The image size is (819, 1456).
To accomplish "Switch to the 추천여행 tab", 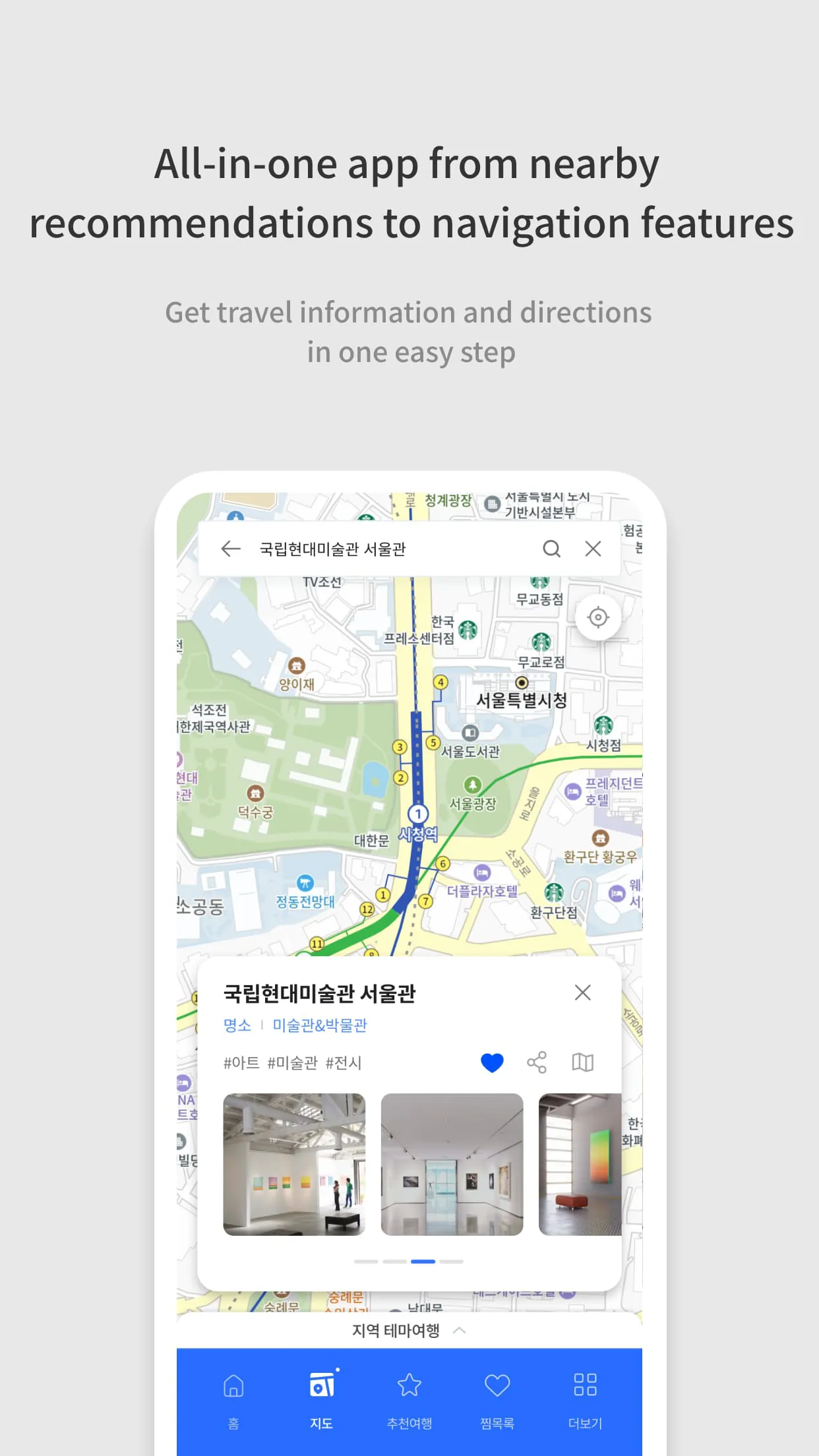I will point(409,1400).
